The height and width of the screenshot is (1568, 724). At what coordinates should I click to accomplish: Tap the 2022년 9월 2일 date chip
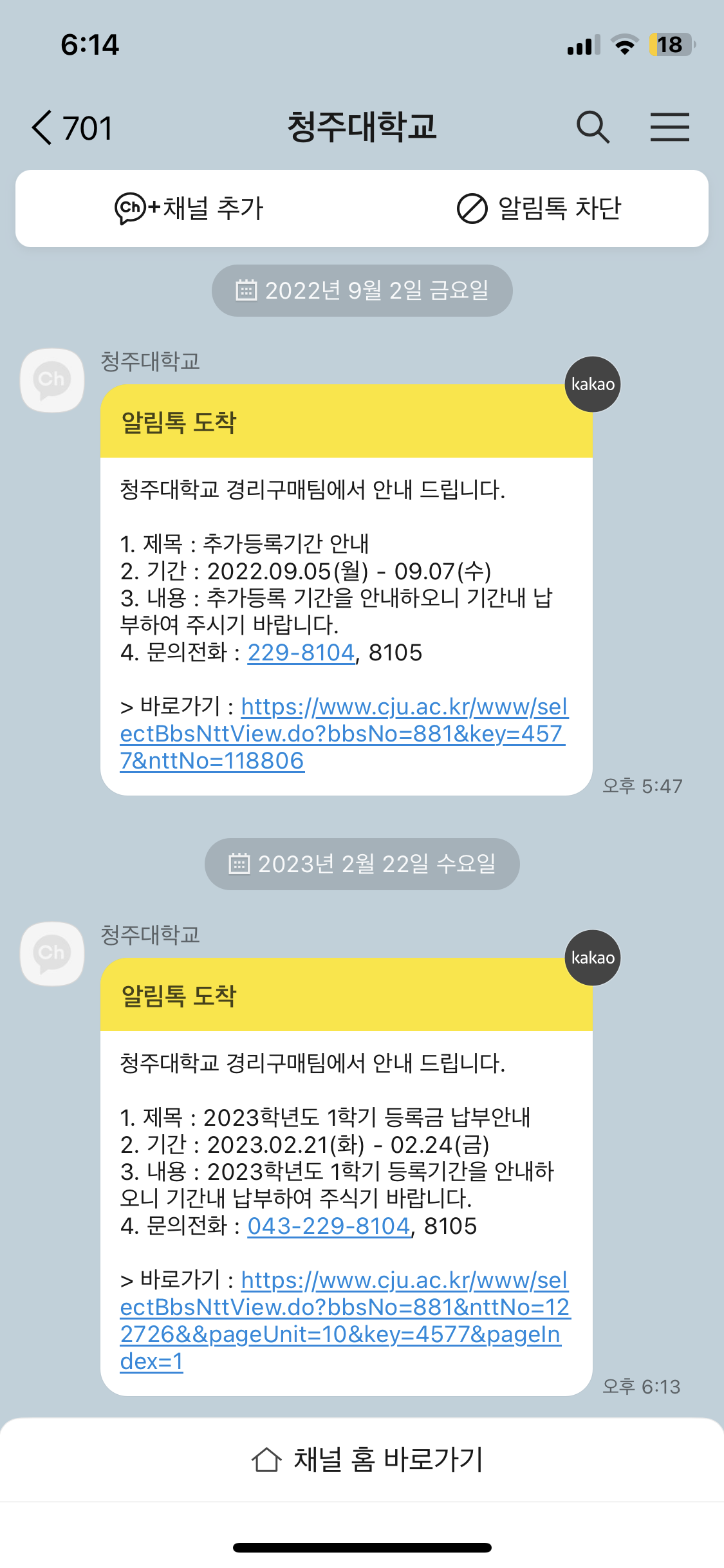(x=362, y=290)
